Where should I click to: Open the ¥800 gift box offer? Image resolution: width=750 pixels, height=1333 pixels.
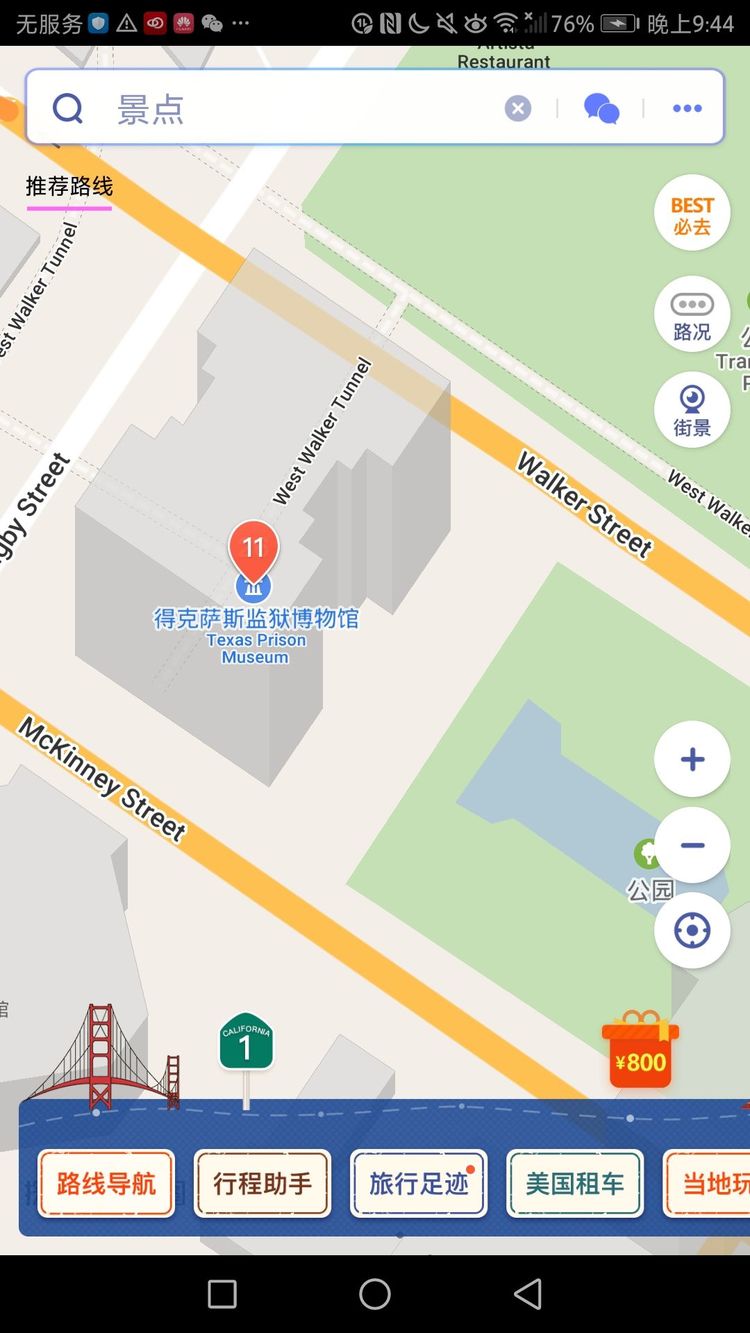point(640,1050)
